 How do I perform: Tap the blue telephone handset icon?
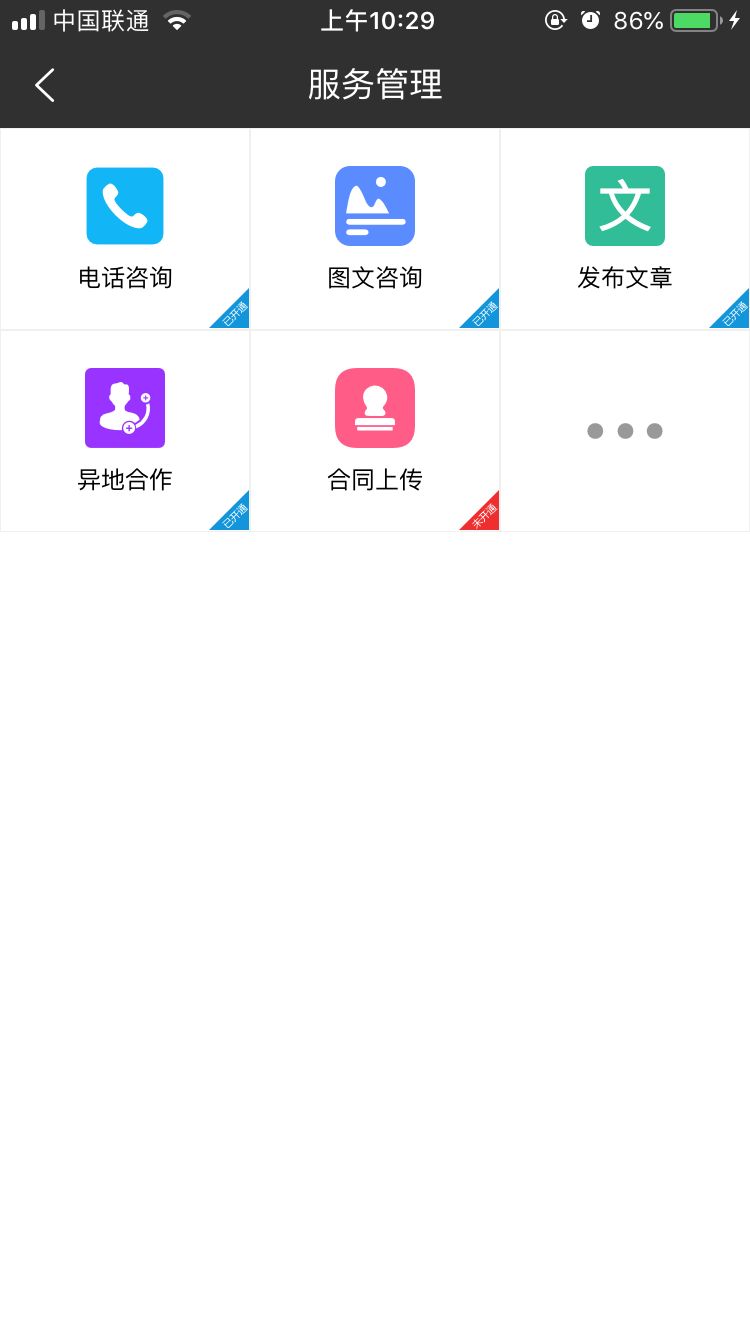tap(125, 206)
